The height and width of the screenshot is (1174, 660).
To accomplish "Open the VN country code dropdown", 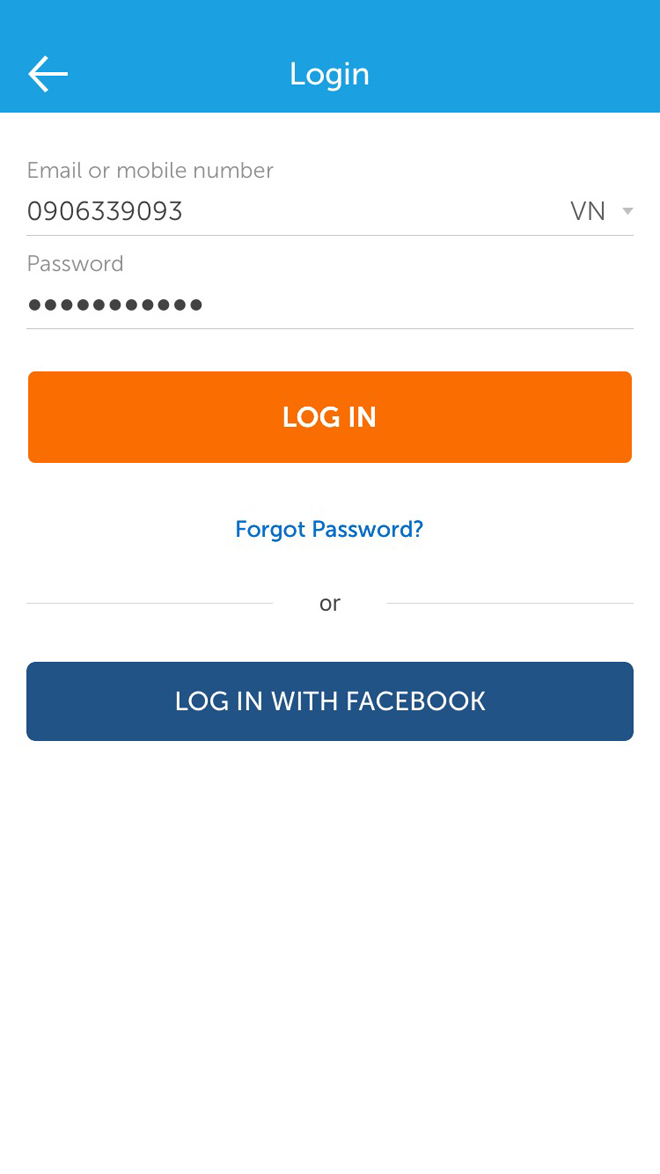I will click(602, 212).
